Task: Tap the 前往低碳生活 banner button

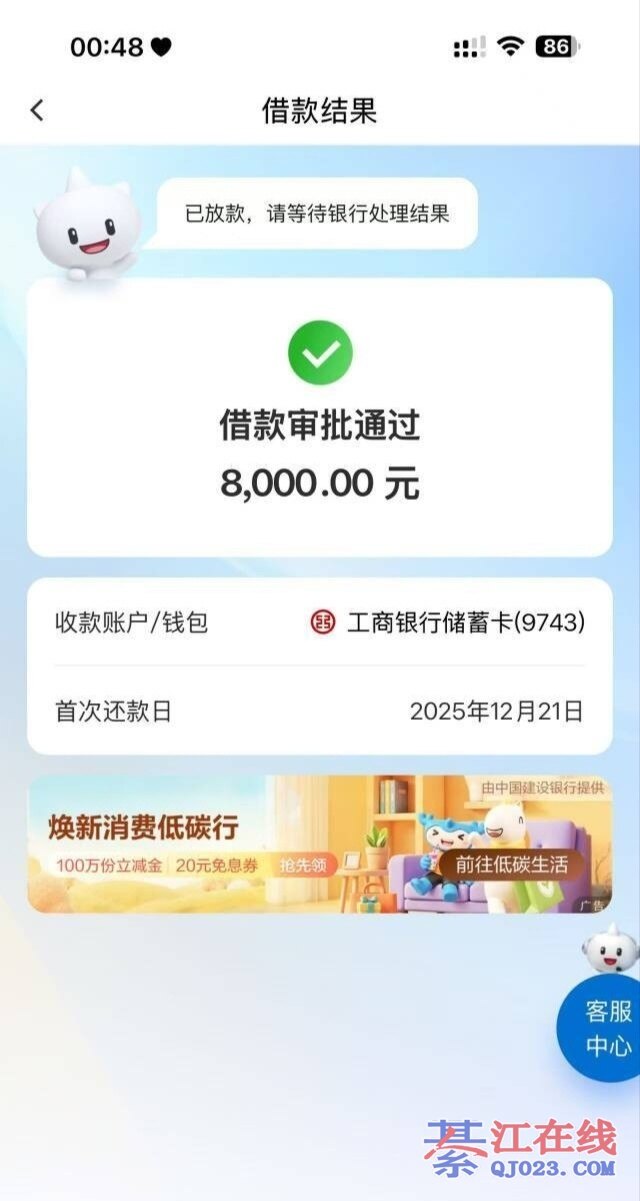Action: click(x=511, y=864)
